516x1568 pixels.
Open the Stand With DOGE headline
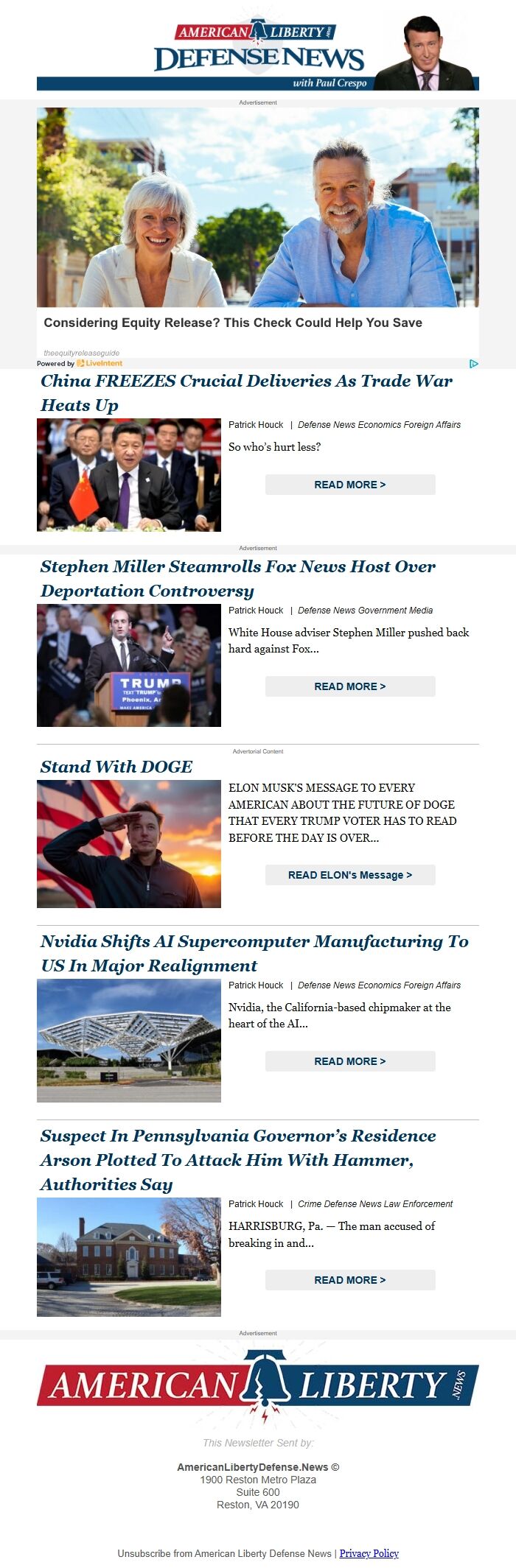click(x=116, y=767)
